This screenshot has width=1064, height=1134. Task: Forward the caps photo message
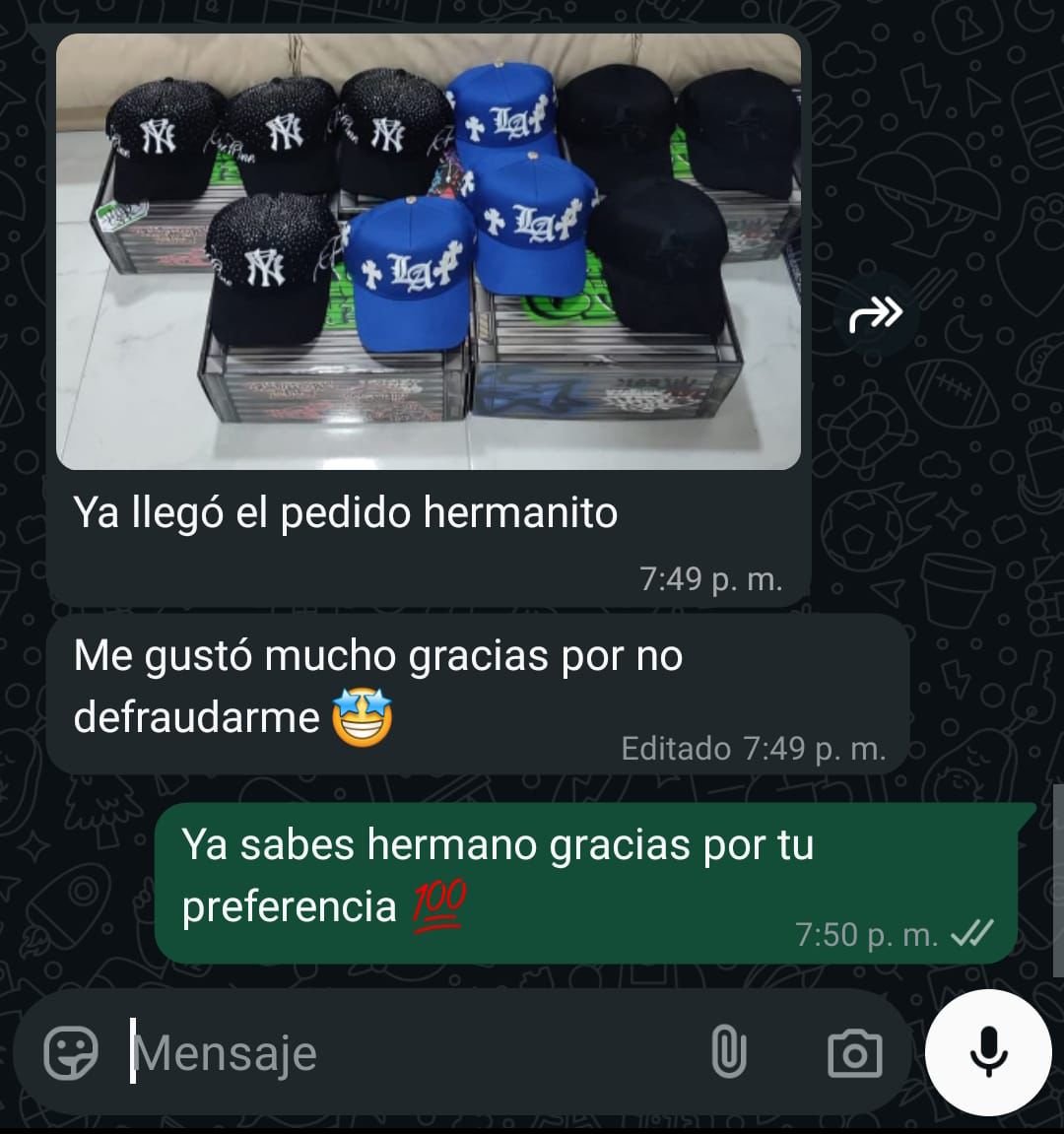(875, 314)
